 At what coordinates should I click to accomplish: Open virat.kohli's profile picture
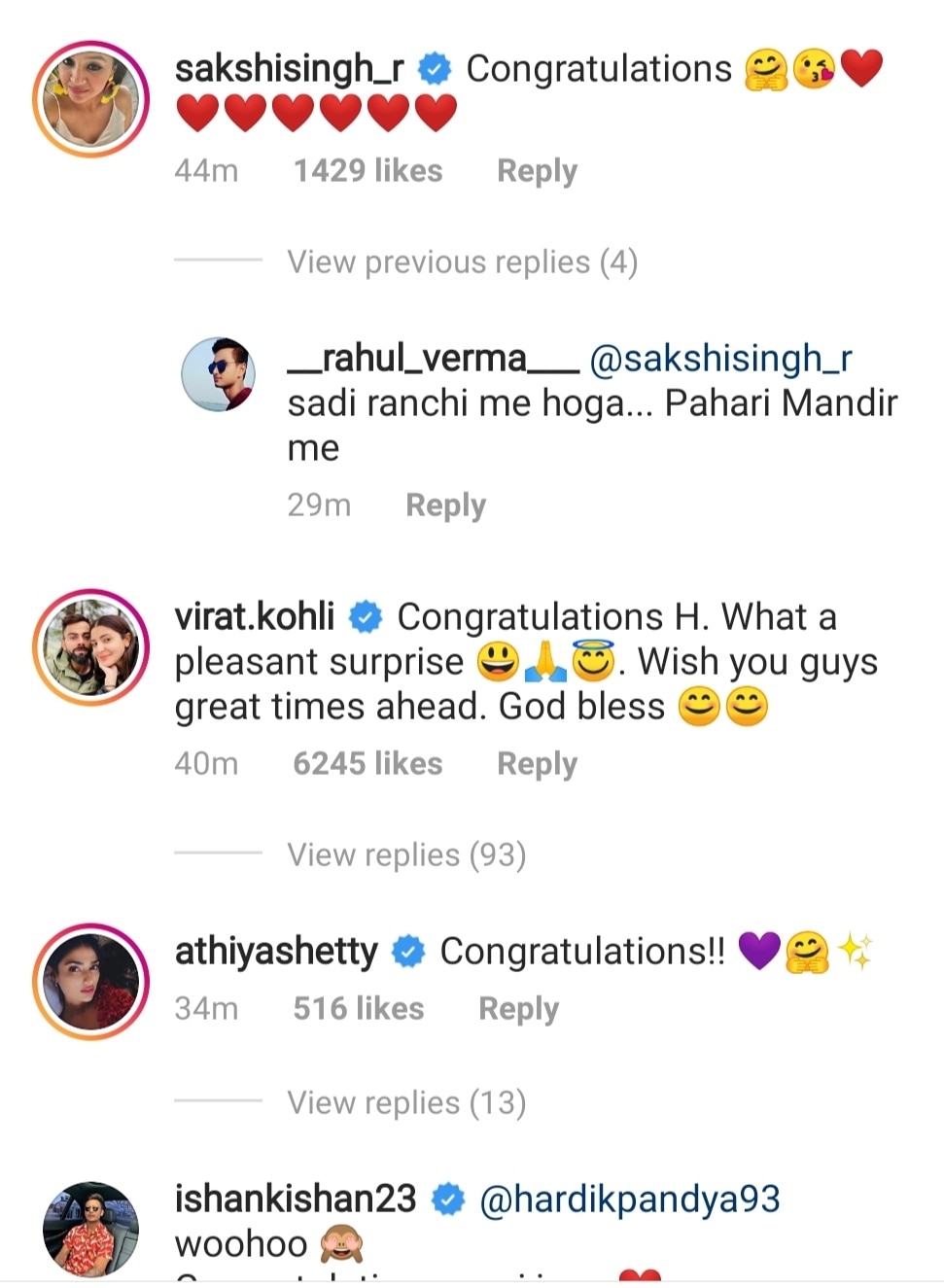pos(91,647)
